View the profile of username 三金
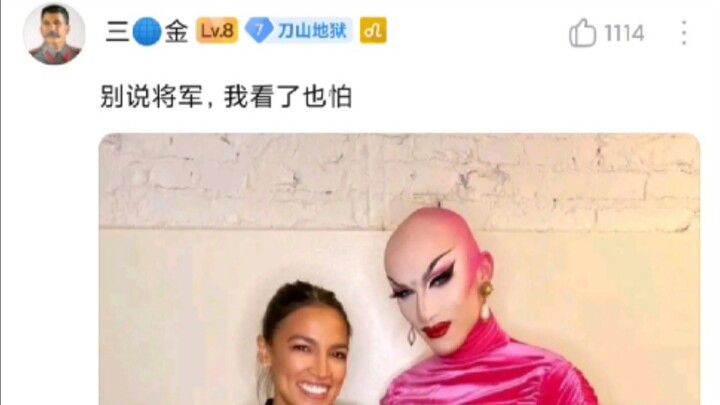This screenshot has width=720, height=405. point(147,33)
